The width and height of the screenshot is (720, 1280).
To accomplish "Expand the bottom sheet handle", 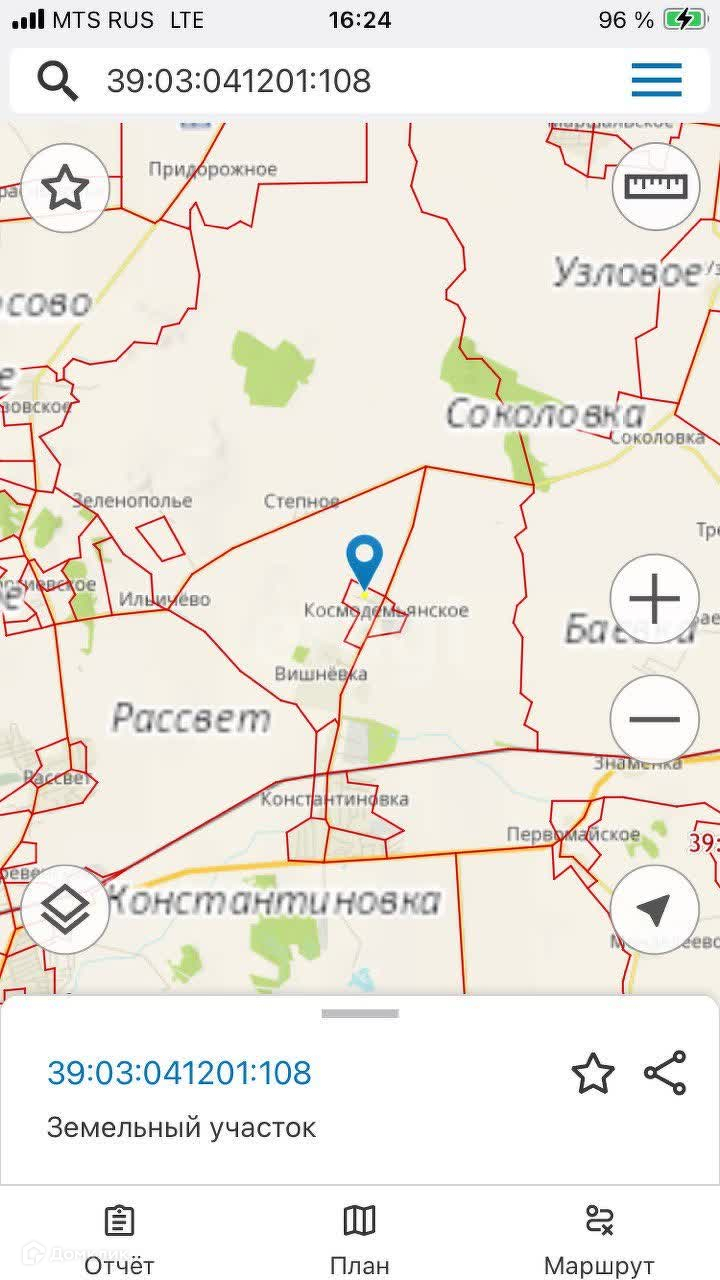I will (360, 1013).
